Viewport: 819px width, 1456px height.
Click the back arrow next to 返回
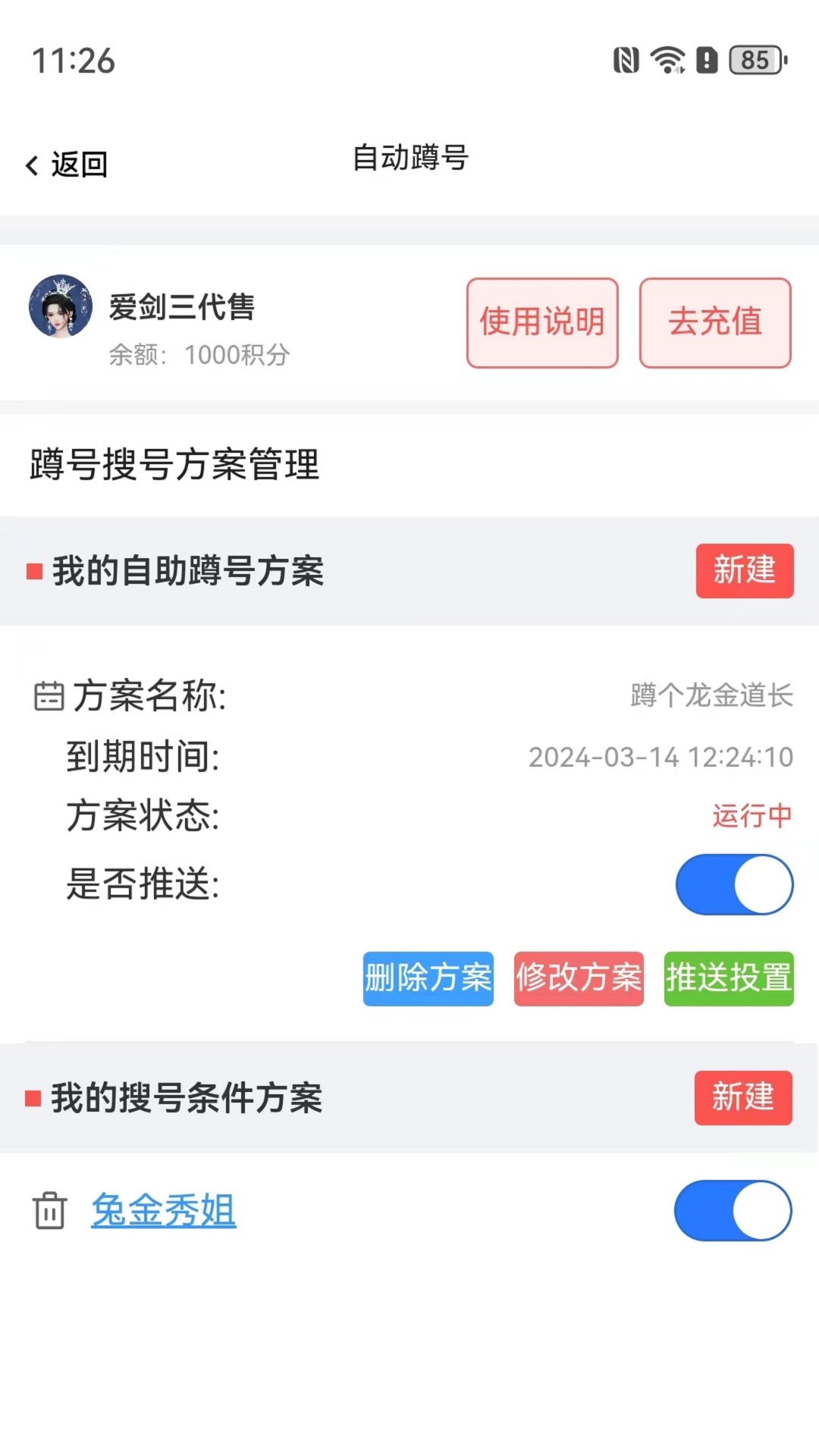(31, 165)
